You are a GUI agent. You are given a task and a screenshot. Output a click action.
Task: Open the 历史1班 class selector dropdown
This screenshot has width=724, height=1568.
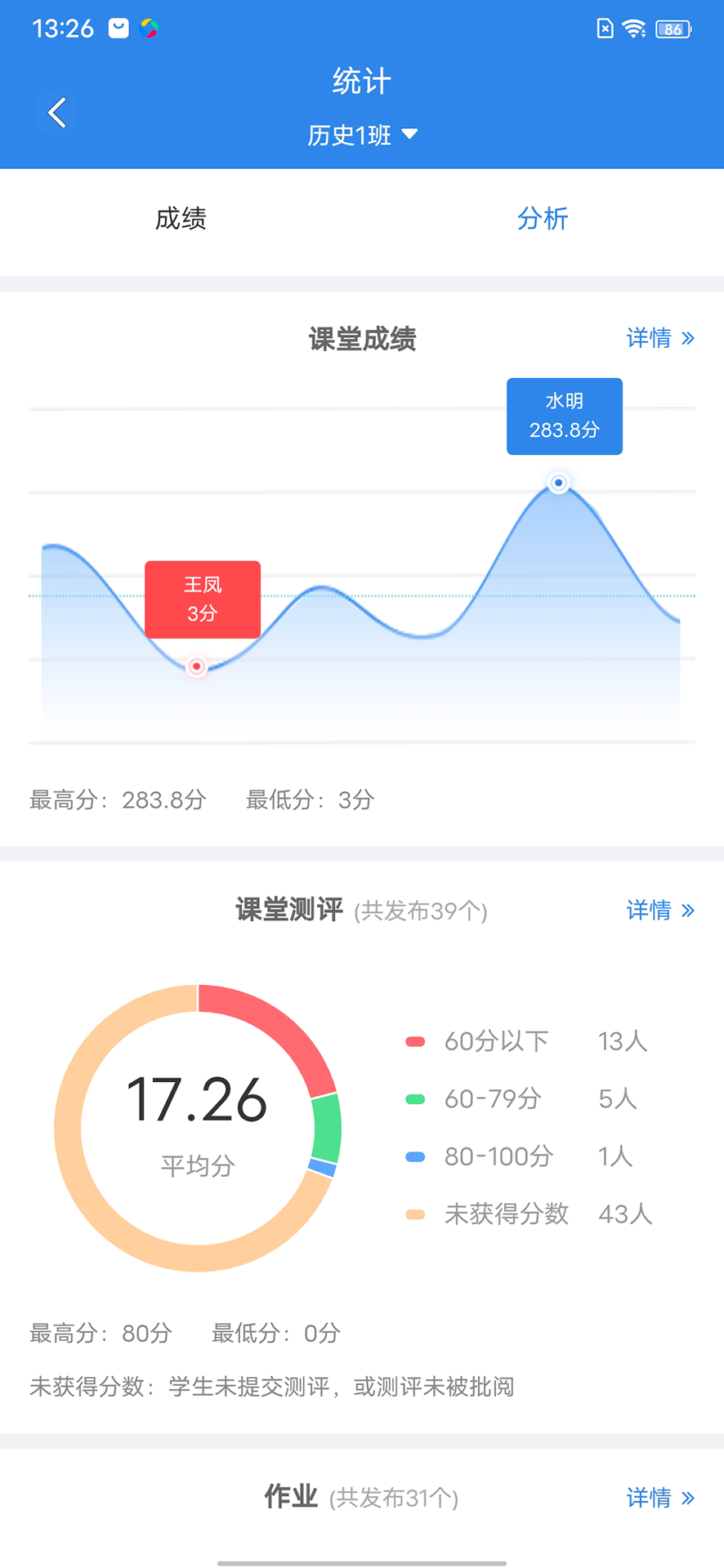(362, 134)
